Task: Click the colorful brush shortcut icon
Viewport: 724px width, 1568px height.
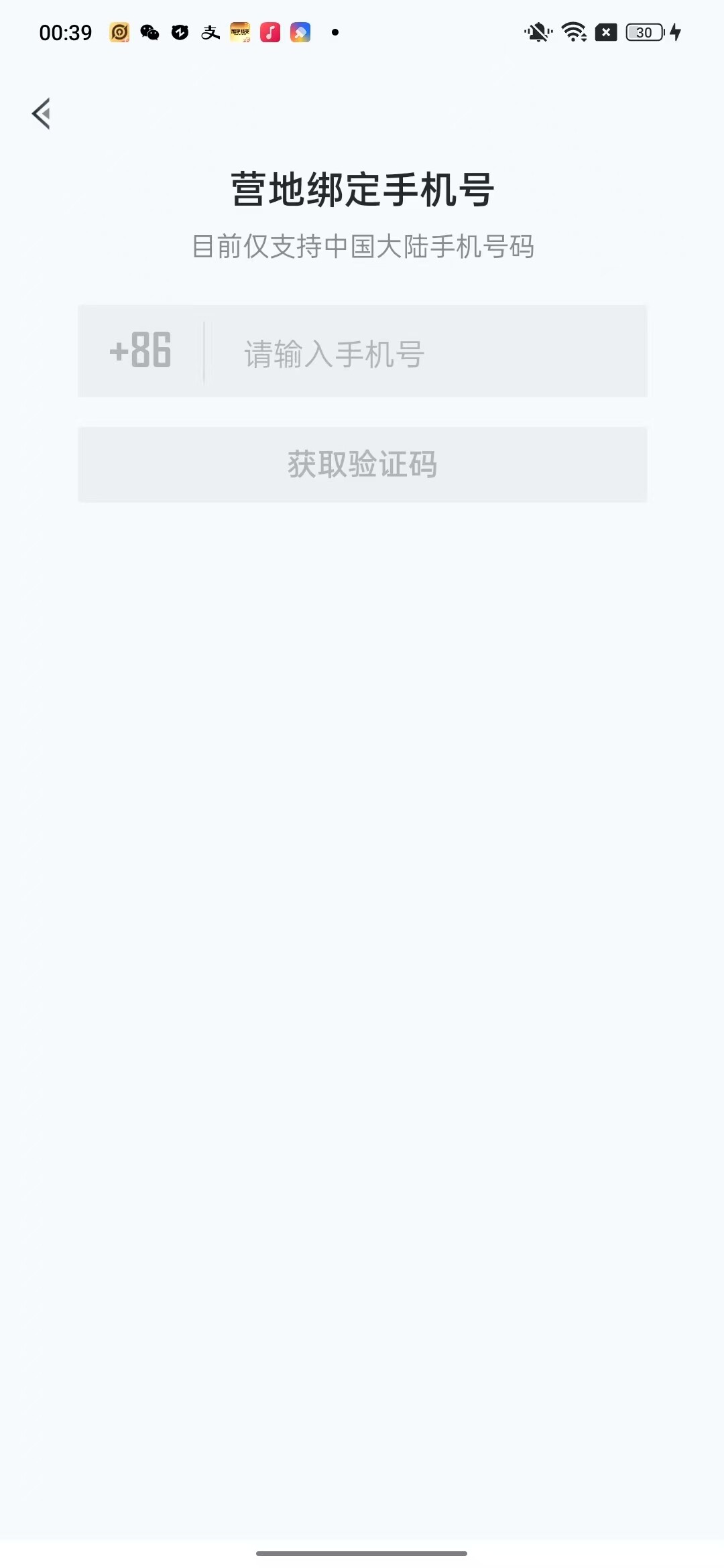Action: tap(300, 32)
